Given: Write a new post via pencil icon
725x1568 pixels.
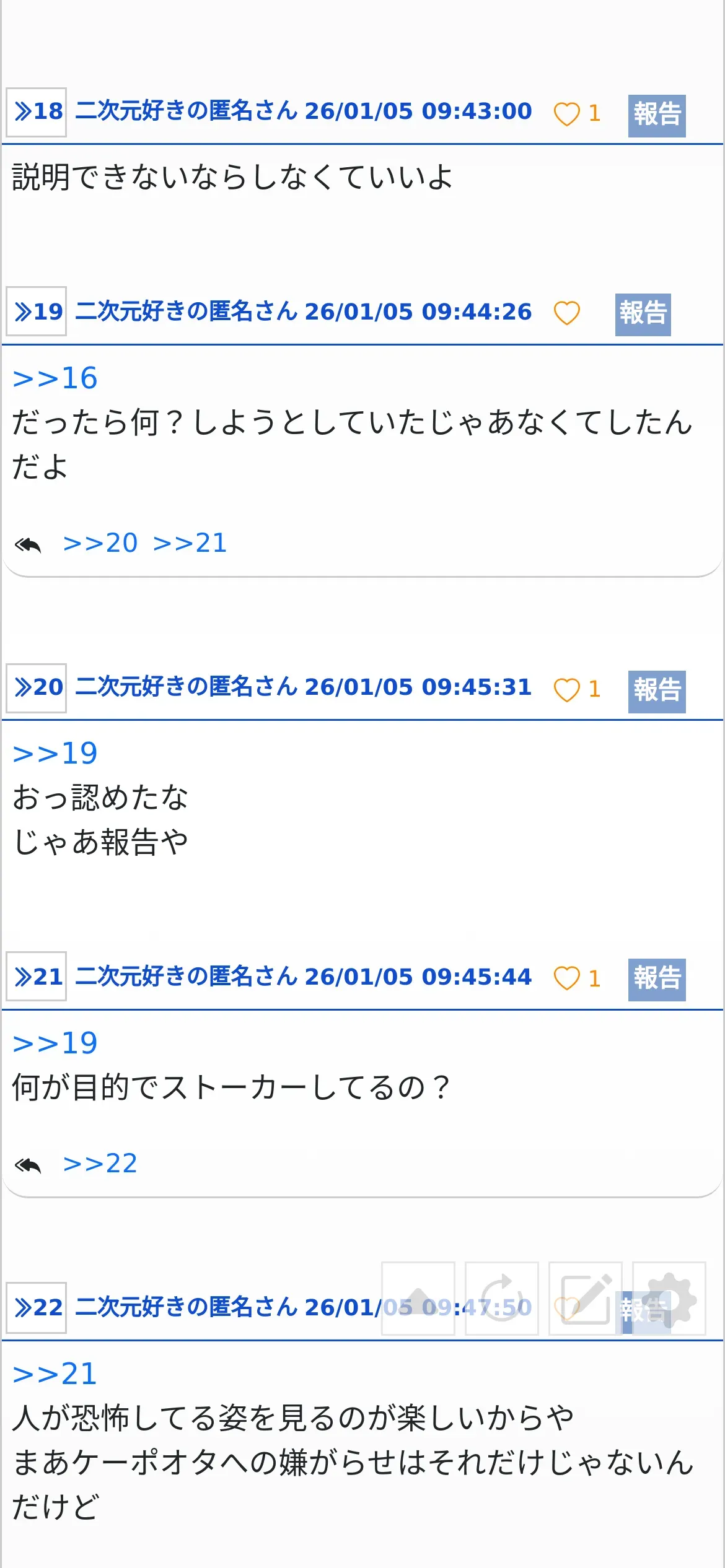Looking at the screenshot, I should [586, 1298].
